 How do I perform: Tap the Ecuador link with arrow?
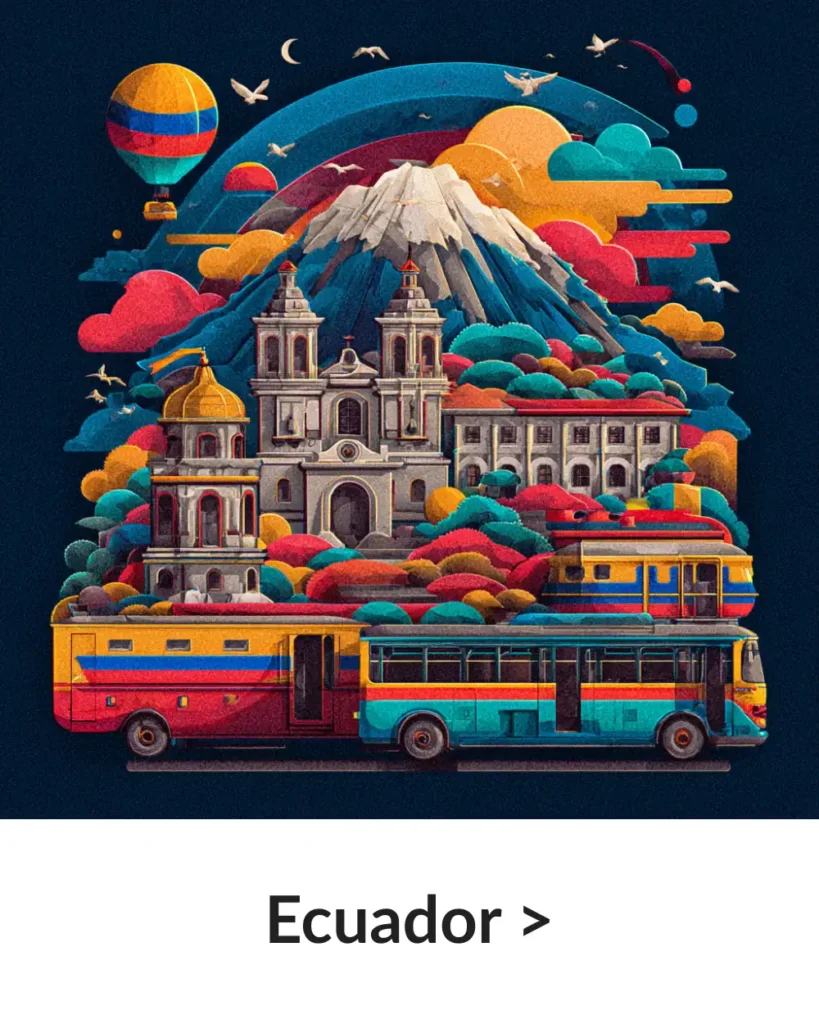pos(408,920)
